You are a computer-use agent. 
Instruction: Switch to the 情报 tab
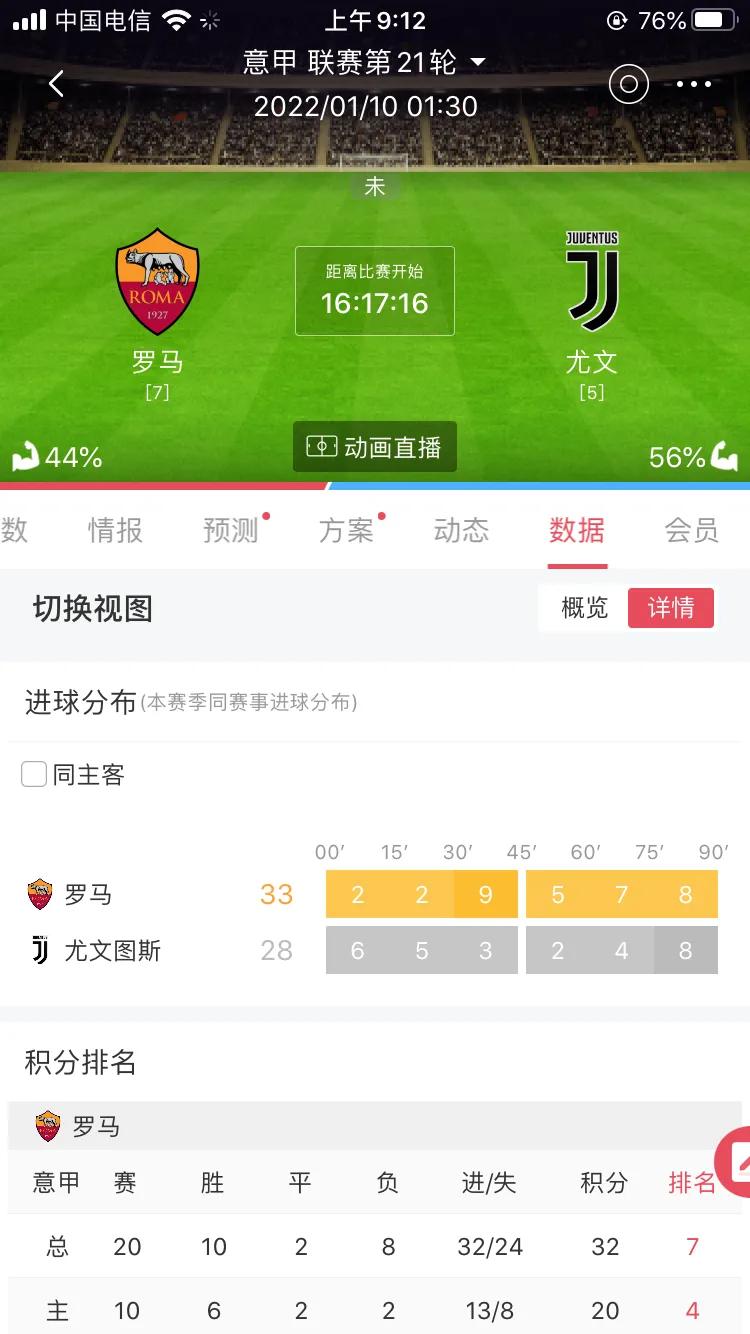pos(116,531)
